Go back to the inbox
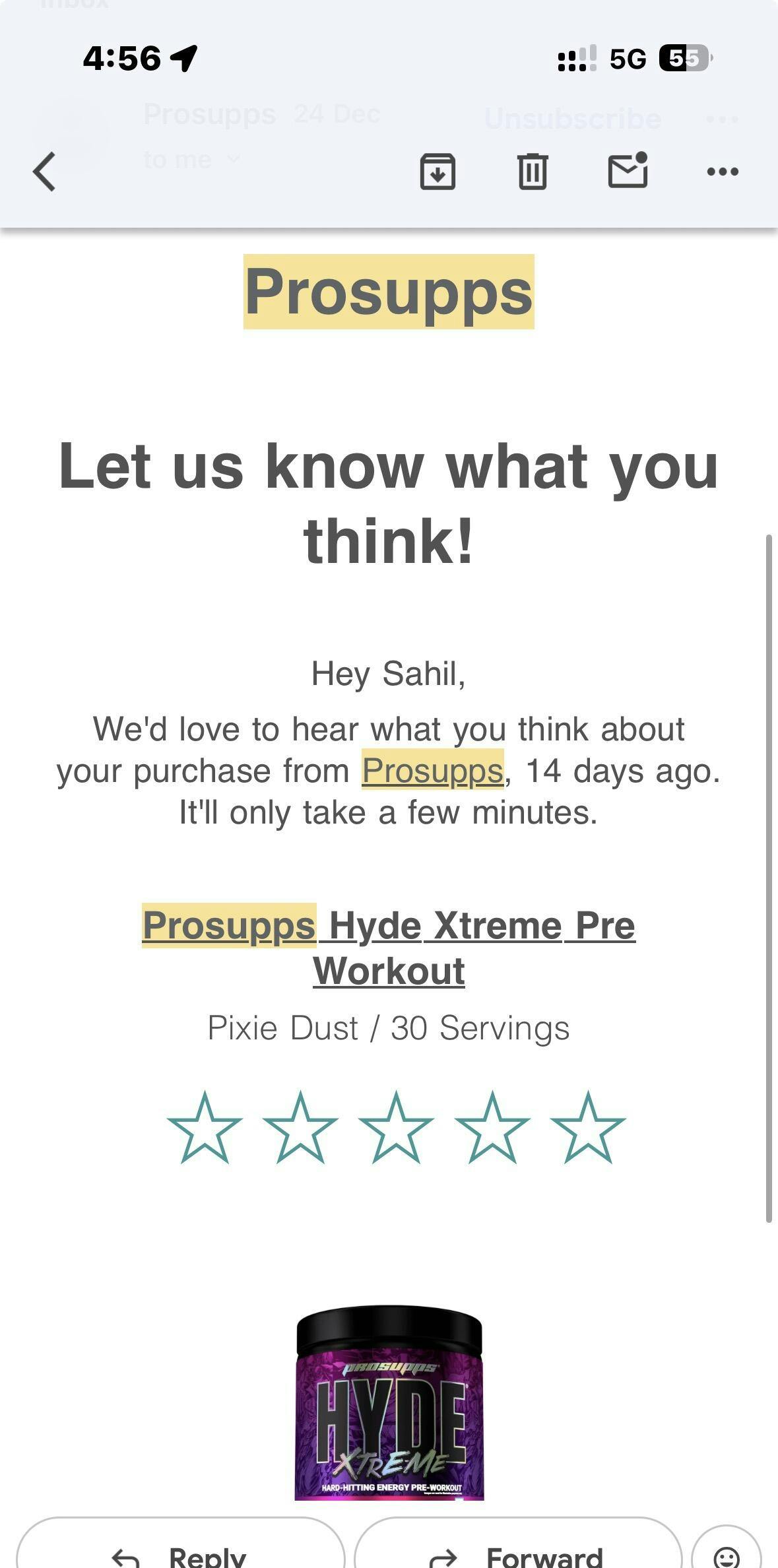Screen dimensions: 778x1568 [x=44, y=172]
